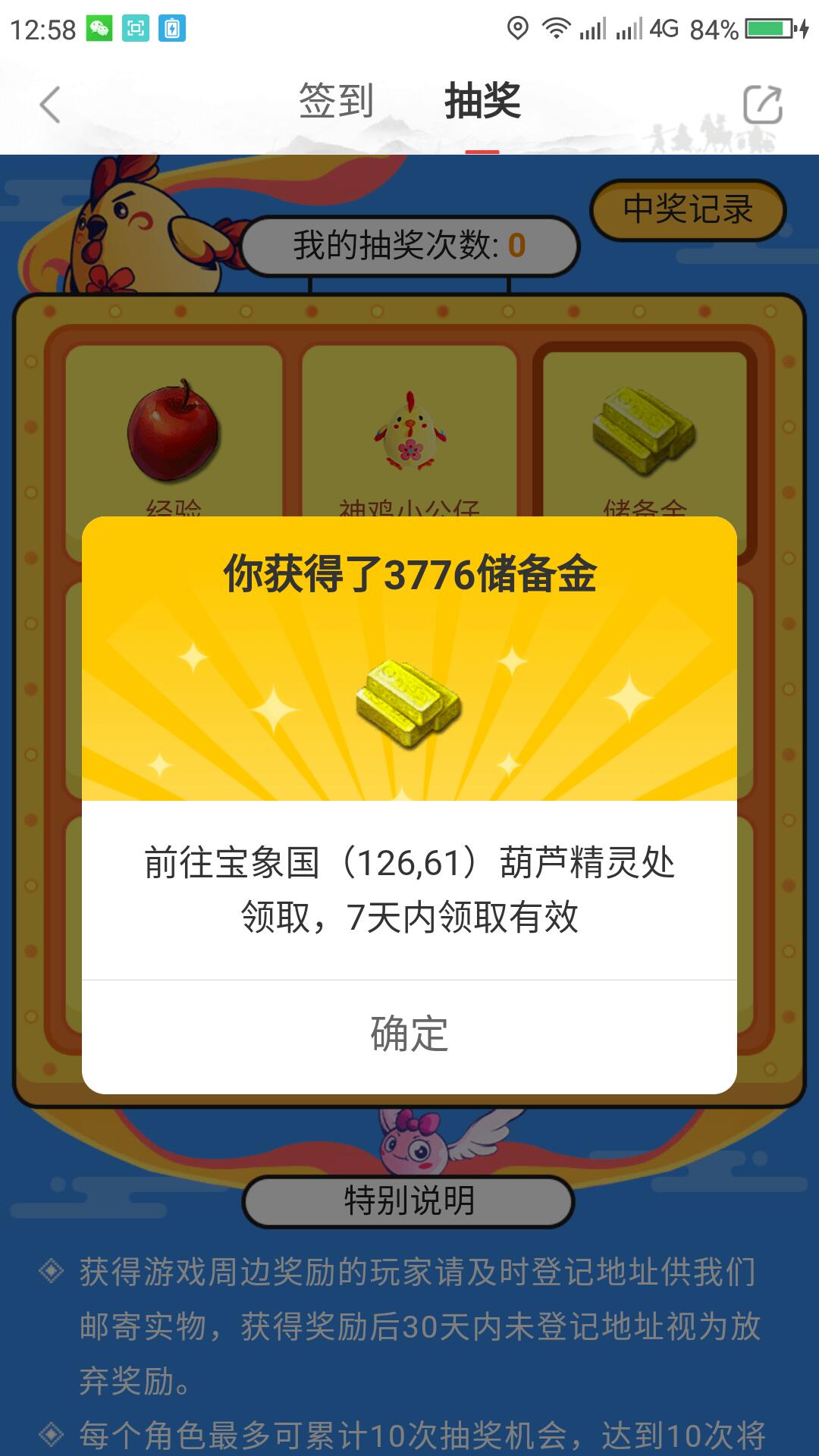This screenshot has height=1456, width=819.
Task: Open 中奖记录 winning records
Action: point(688,209)
